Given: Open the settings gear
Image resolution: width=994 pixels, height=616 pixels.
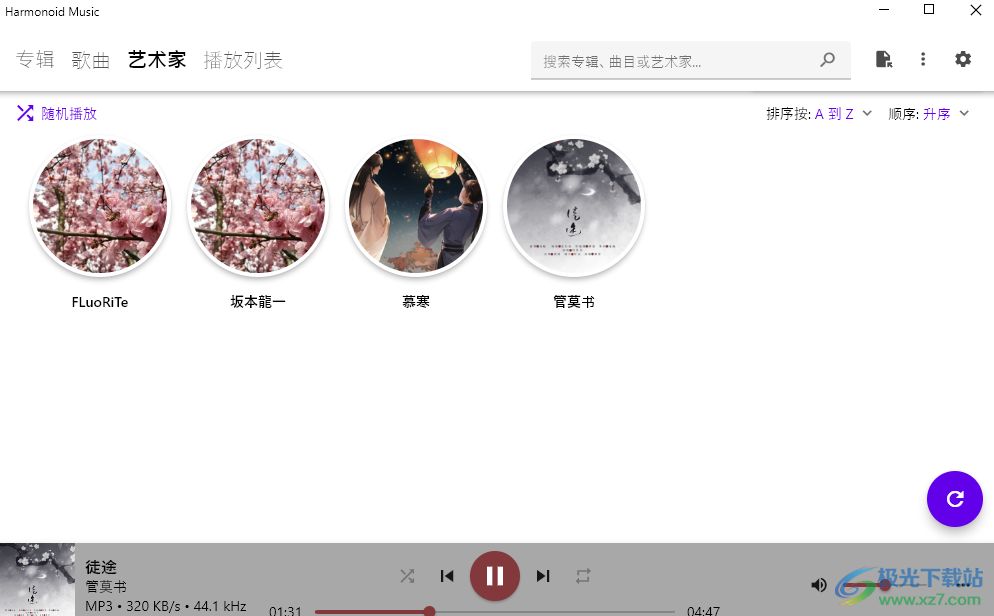Looking at the screenshot, I should [x=963, y=60].
